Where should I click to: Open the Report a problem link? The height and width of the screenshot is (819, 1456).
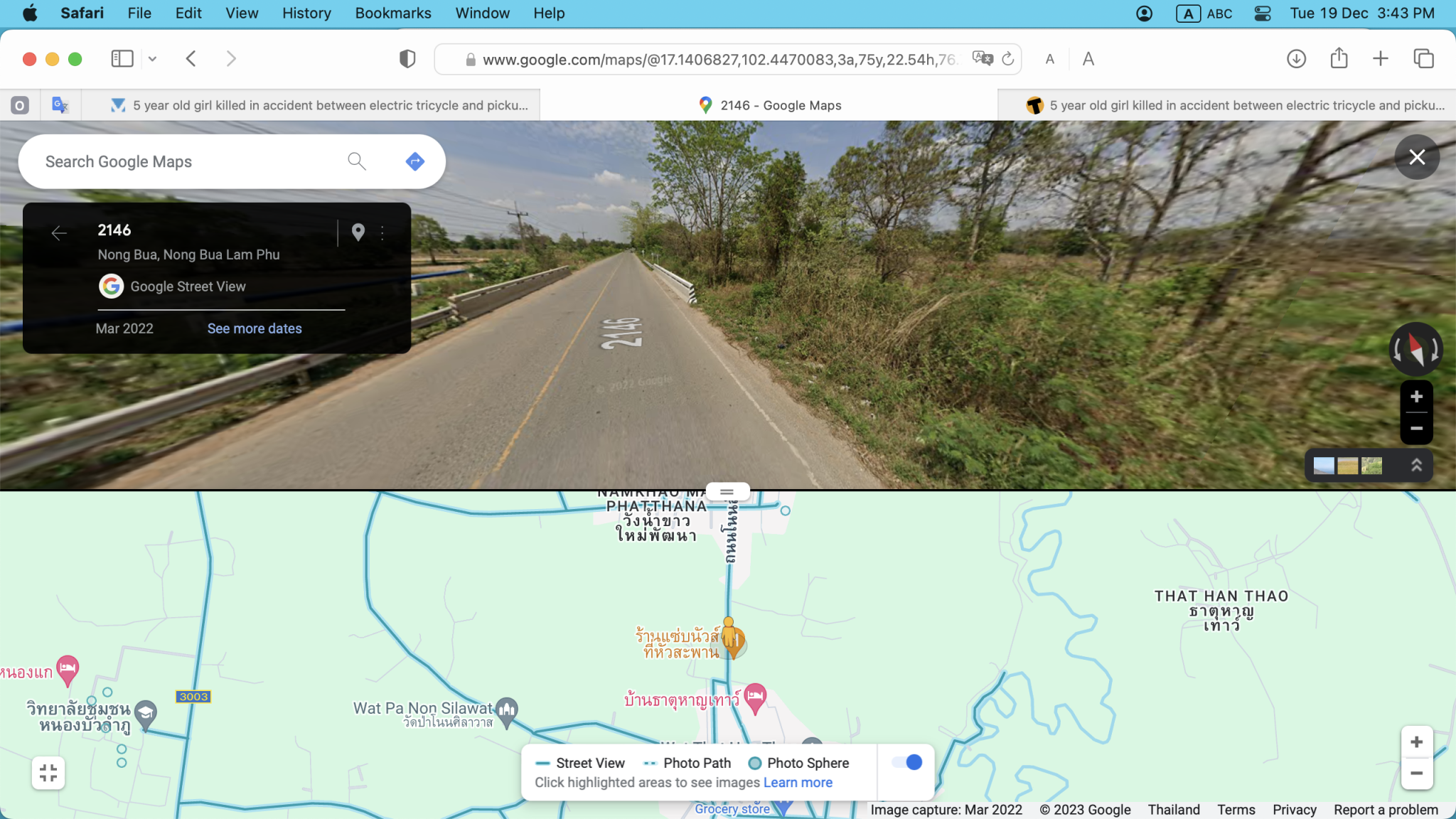[1385, 810]
